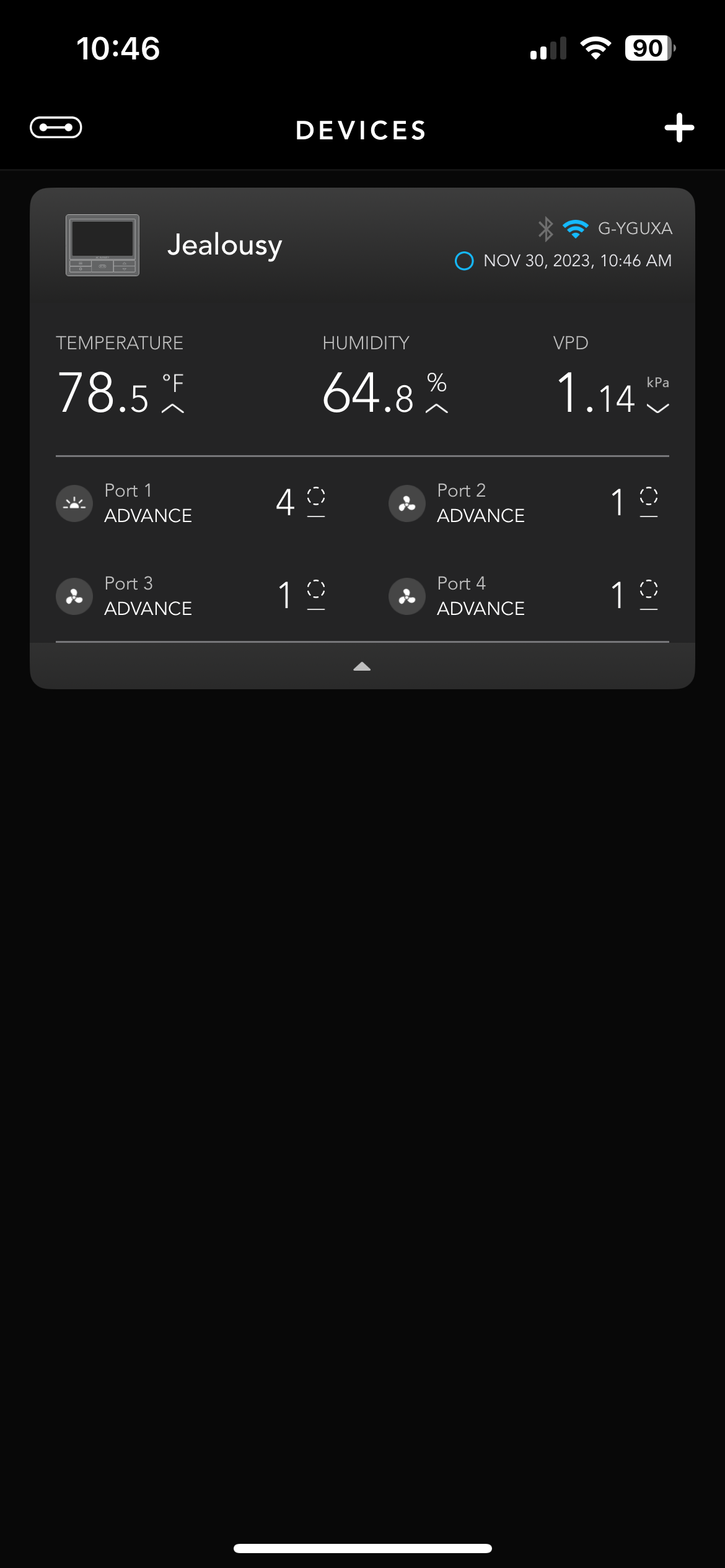725x1568 pixels.
Task: Add a new device with the plus icon
Action: pos(679,128)
